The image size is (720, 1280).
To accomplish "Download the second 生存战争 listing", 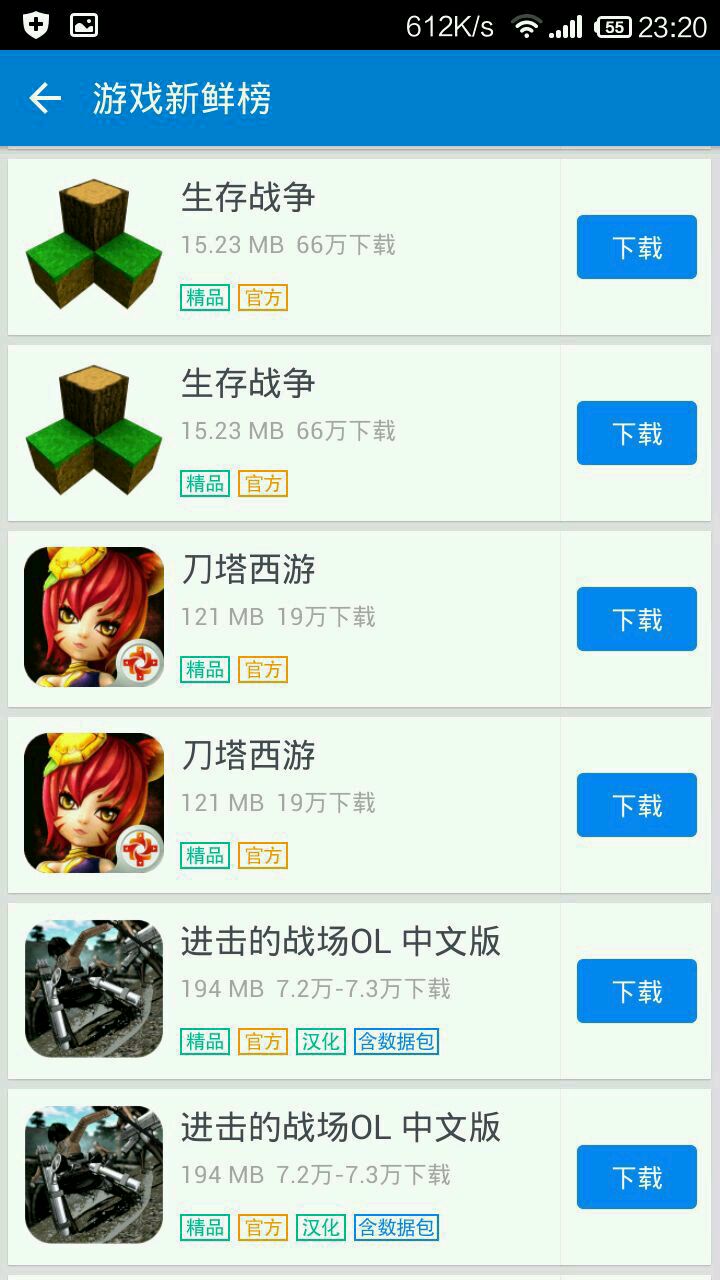I will point(636,433).
